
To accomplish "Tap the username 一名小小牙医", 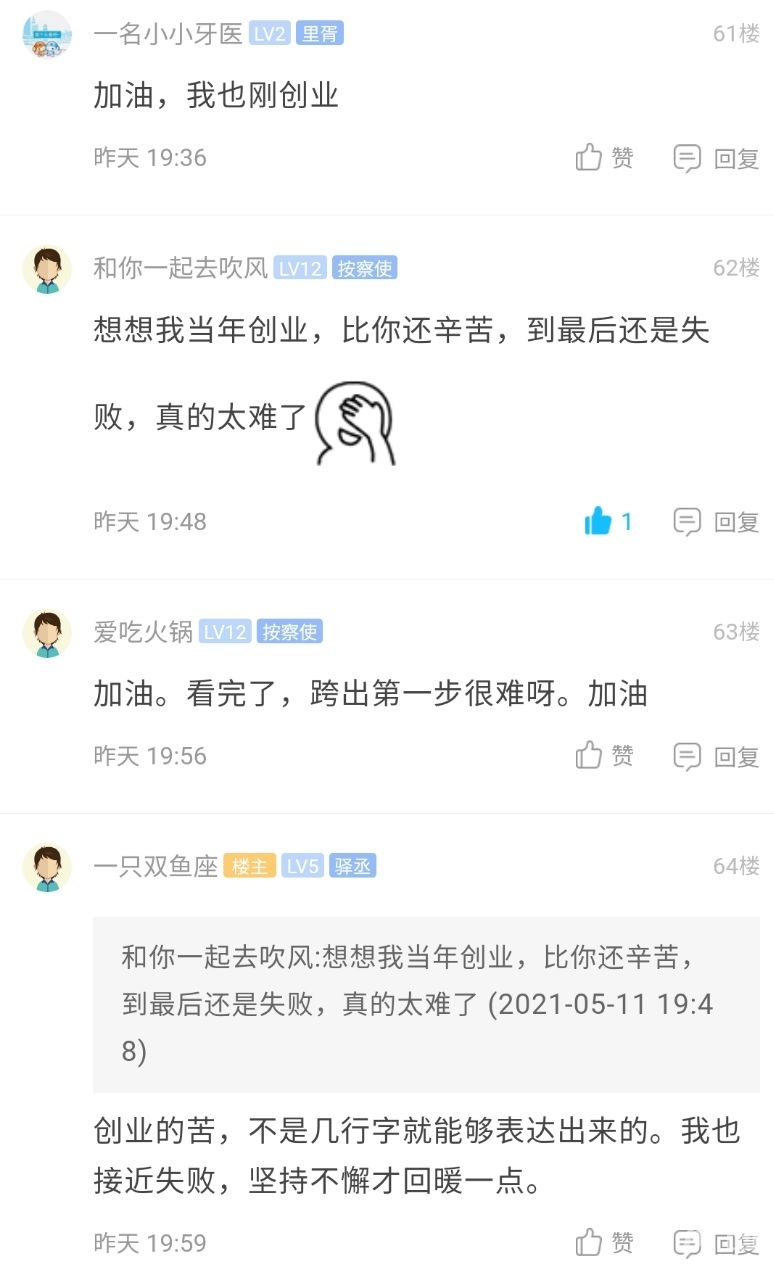I will (168, 34).
